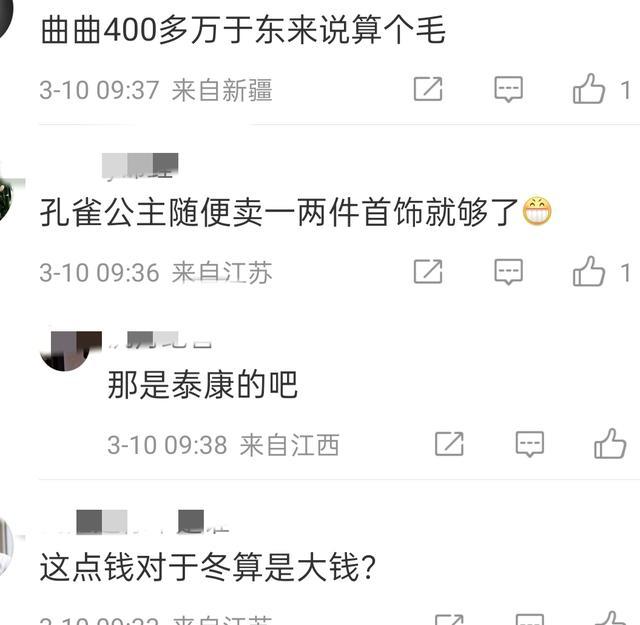
Task: Share the 孔雀公主 comment from 江苏
Action: point(428,271)
